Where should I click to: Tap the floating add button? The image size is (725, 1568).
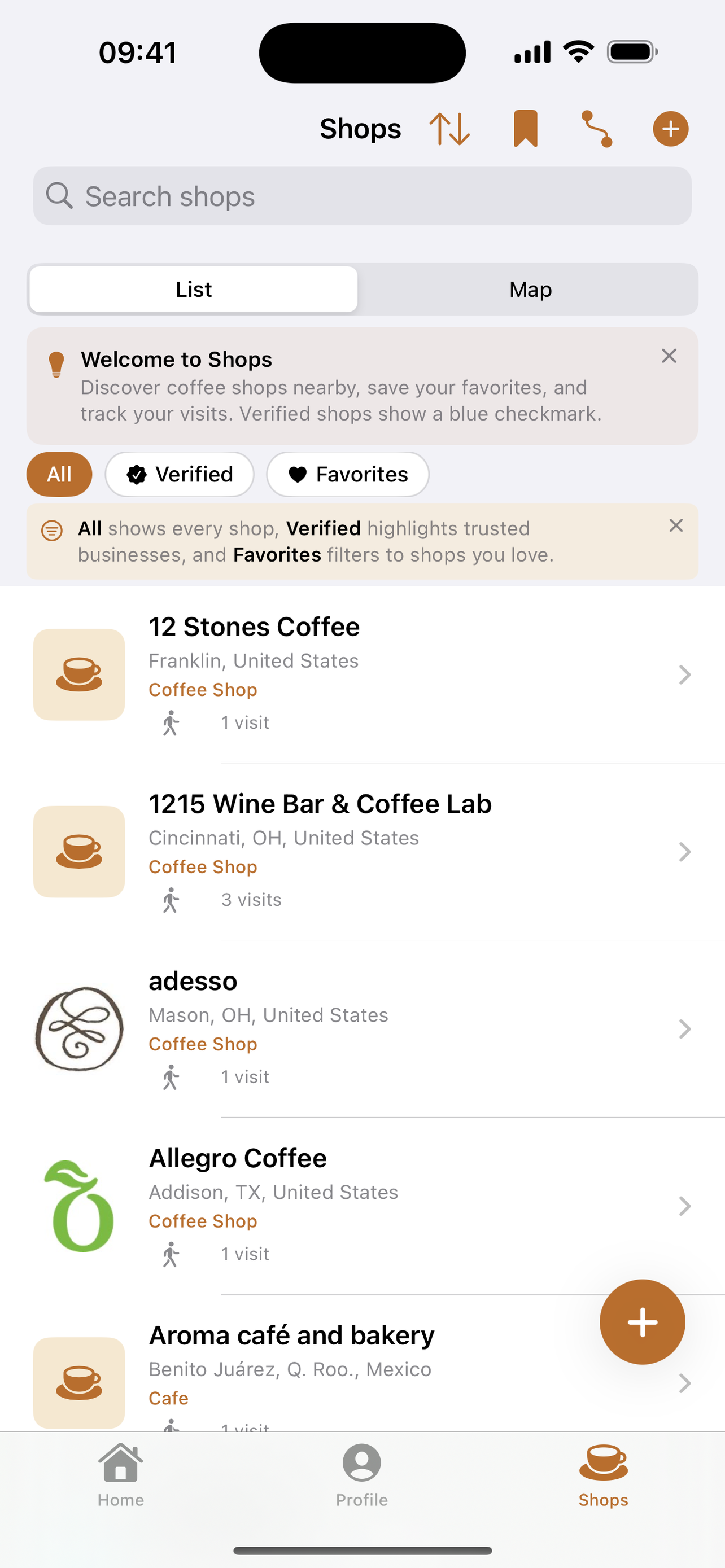[x=642, y=1322]
